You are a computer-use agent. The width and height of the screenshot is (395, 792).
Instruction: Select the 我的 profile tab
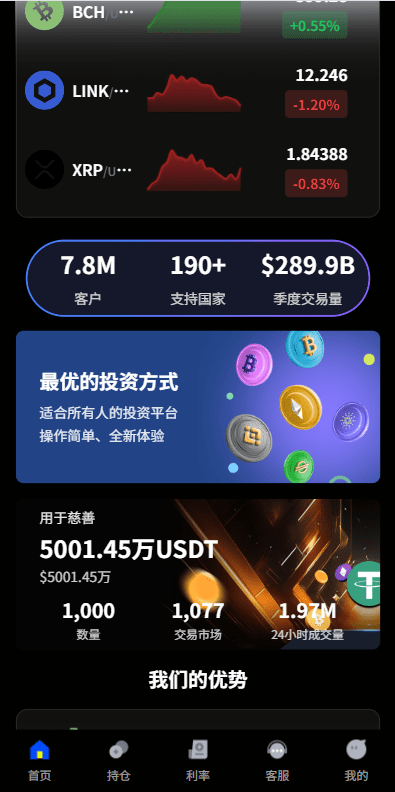356,760
